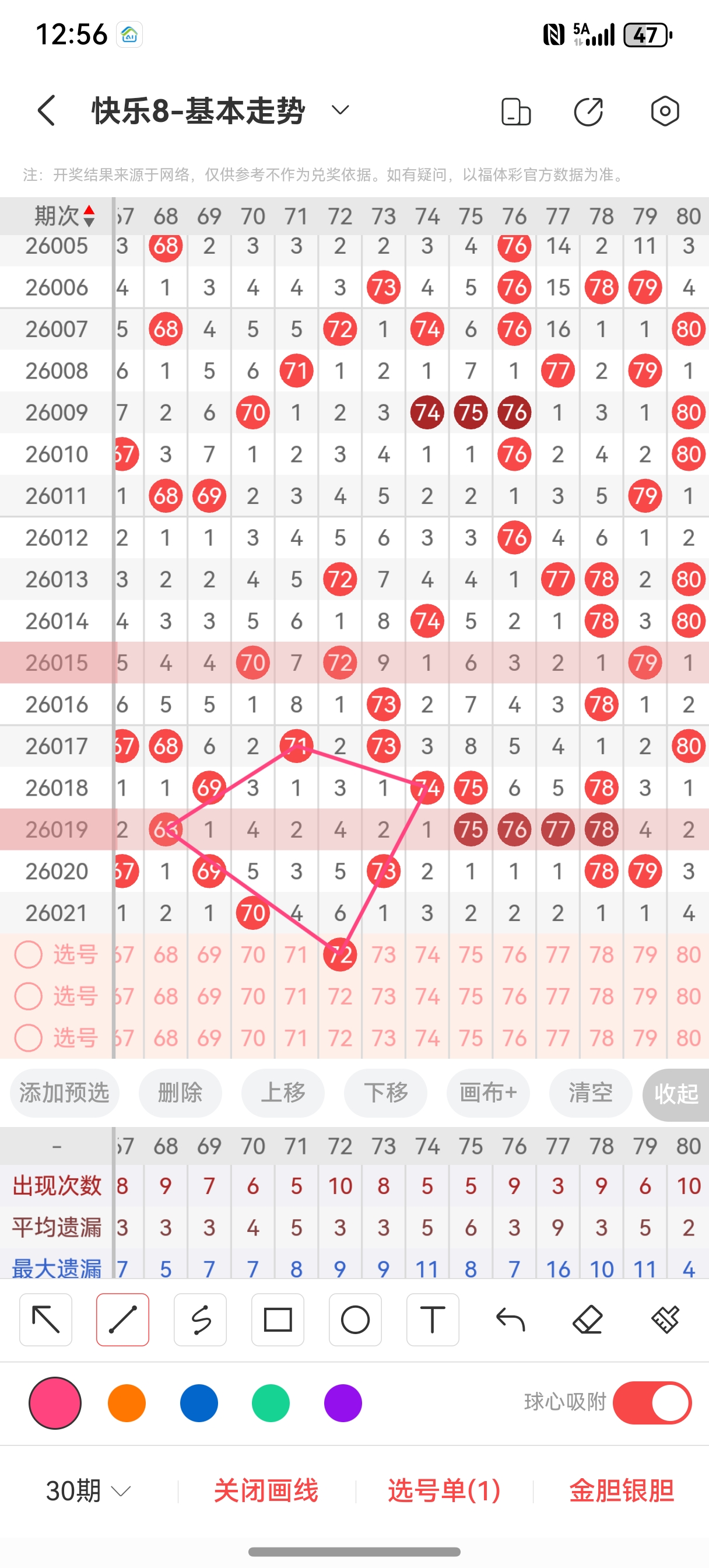The image size is (709, 1568).
Task: Choose the rectangle drawing tool
Action: (278, 1319)
